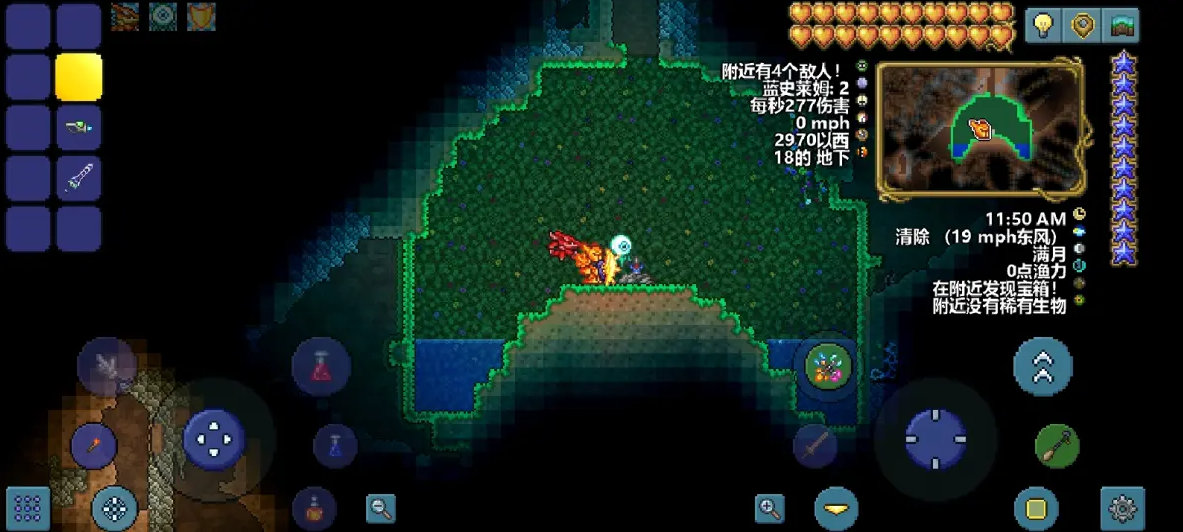
Task: Tap the jump double-arrow button
Action: 1042,366
